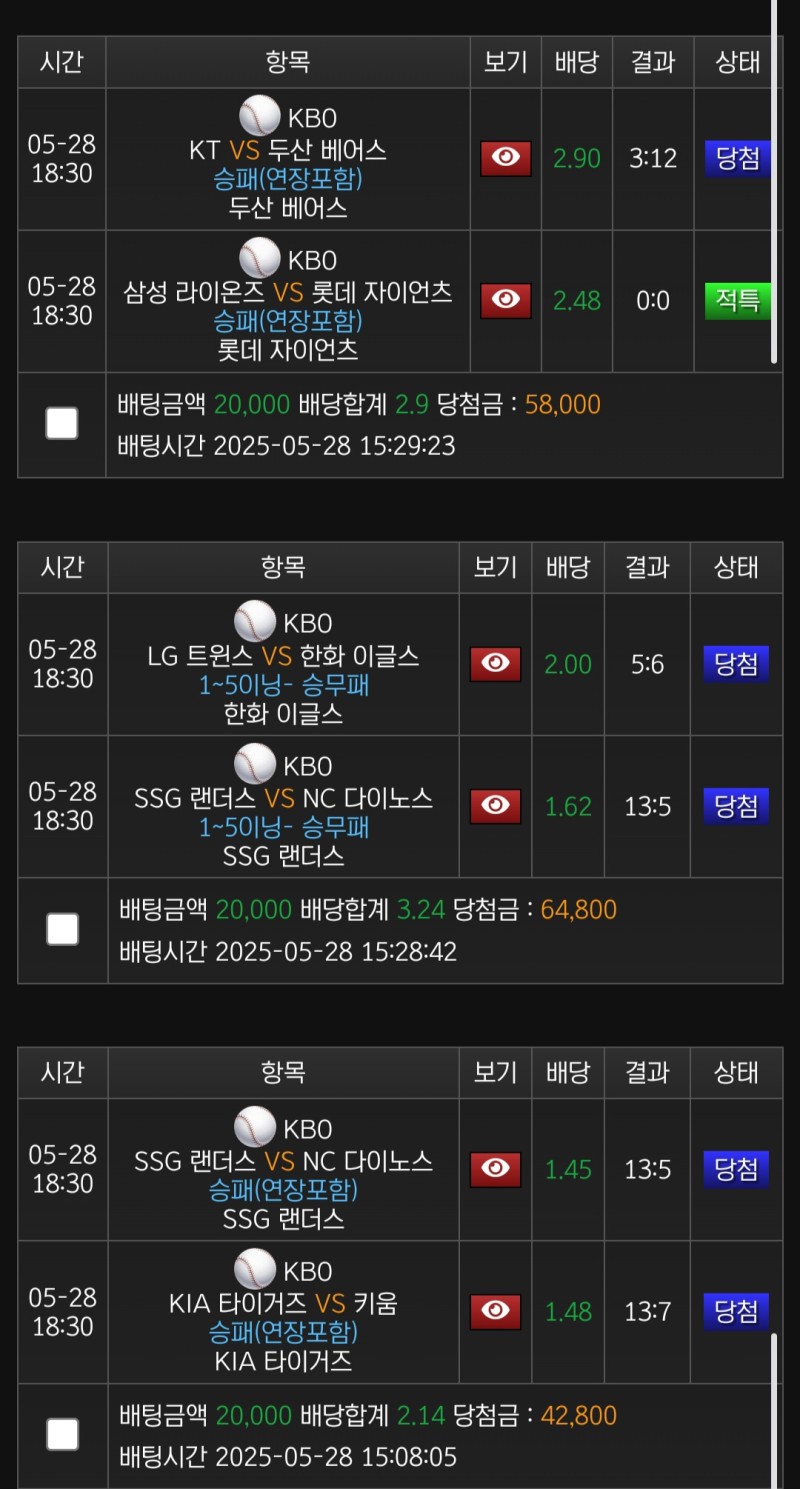The height and width of the screenshot is (1489, 800).
Task: View the SSG 랜더스 match with 1.45 odds
Action: pyautogui.click(x=495, y=1169)
